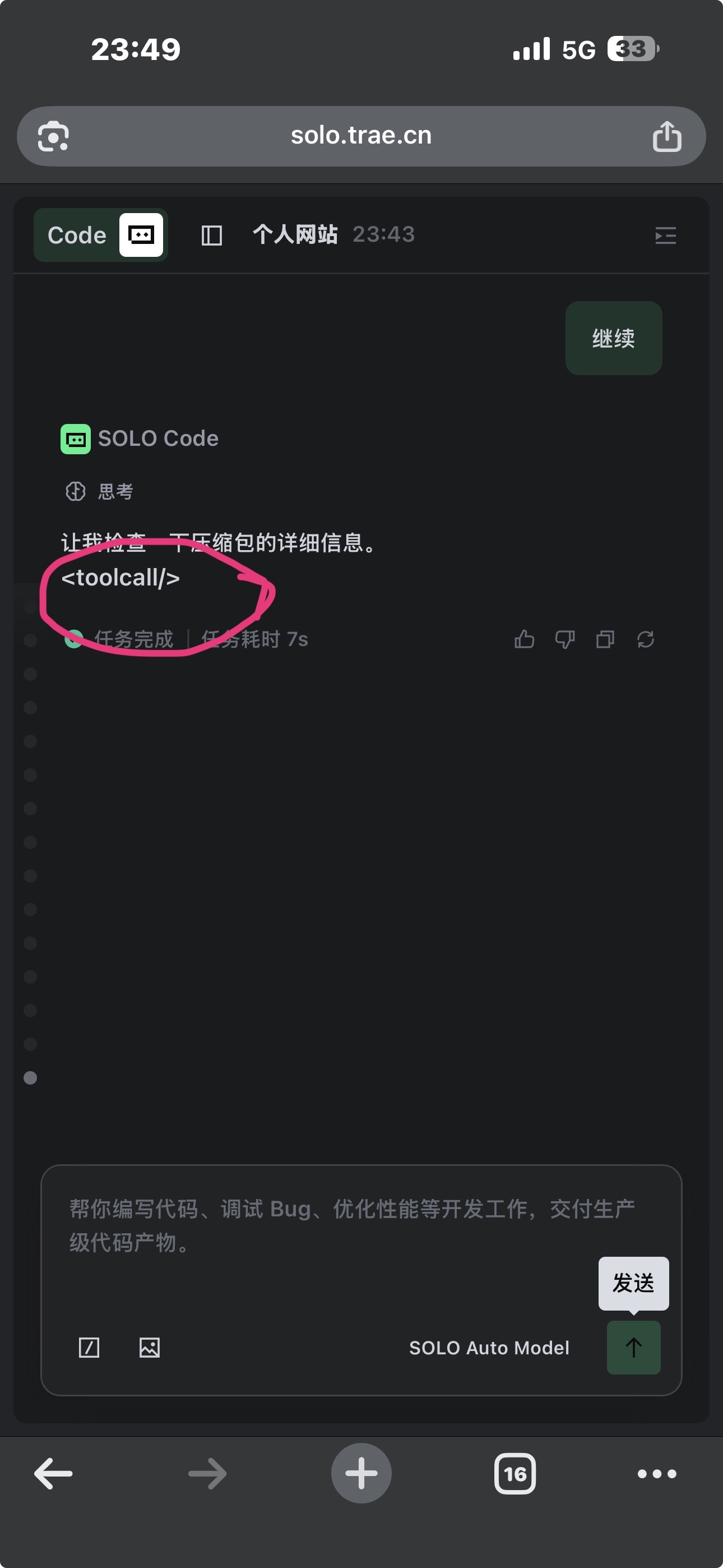This screenshot has width=723, height=1568.
Task: Open the camera search icon in the address bar
Action: (54, 136)
